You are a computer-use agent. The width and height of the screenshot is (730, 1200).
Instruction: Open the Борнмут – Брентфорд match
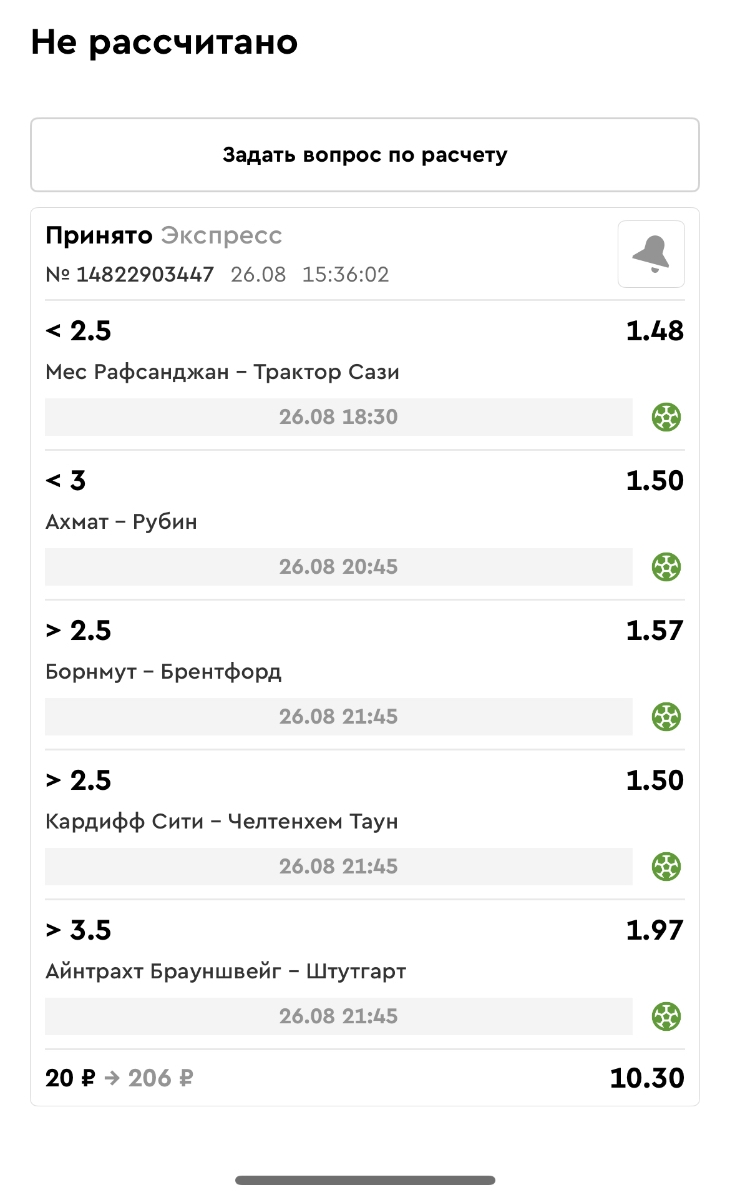pos(164,672)
